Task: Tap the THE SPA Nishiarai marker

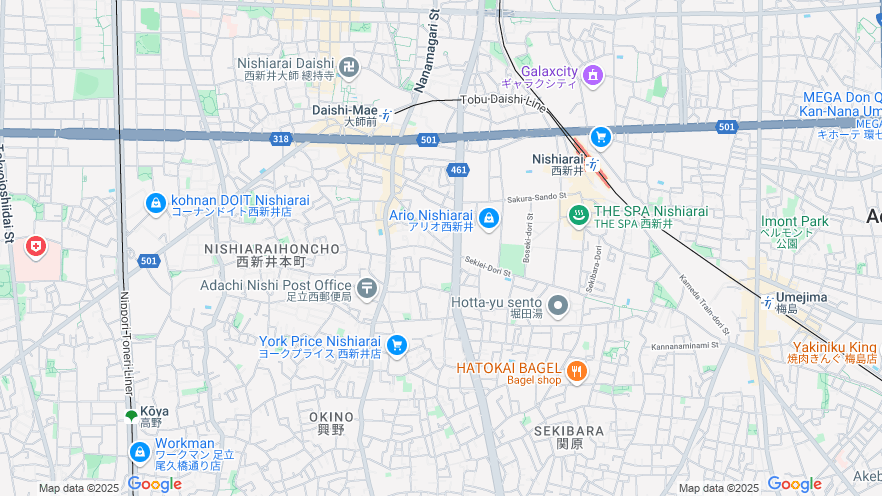Action: pyautogui.click(x=578, y=215)
